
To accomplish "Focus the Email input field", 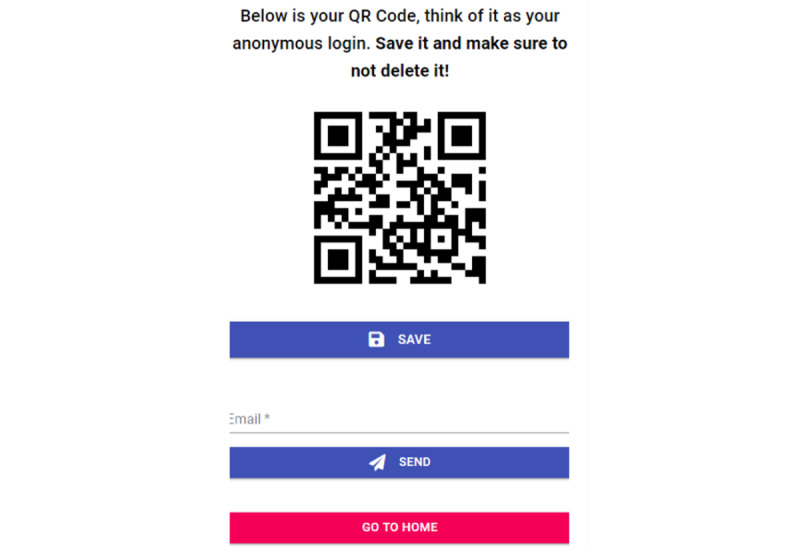I will coord(399,419).
